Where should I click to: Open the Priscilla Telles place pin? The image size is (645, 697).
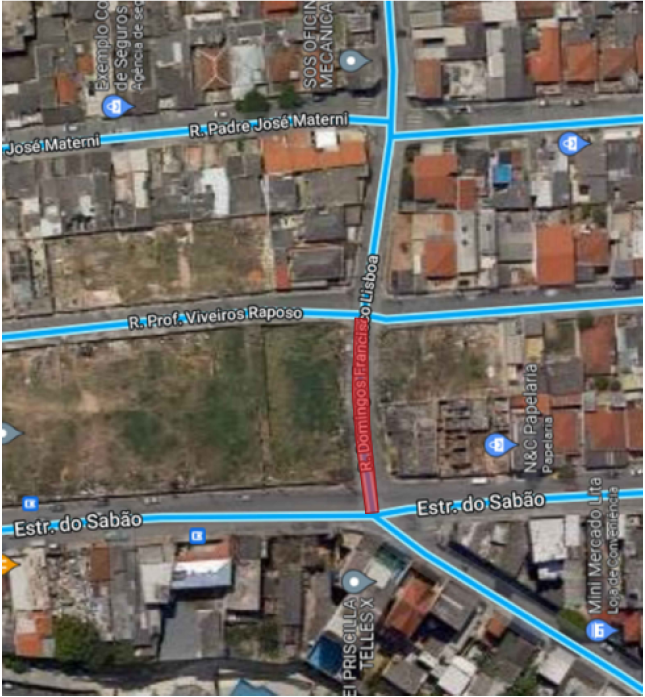356,582
